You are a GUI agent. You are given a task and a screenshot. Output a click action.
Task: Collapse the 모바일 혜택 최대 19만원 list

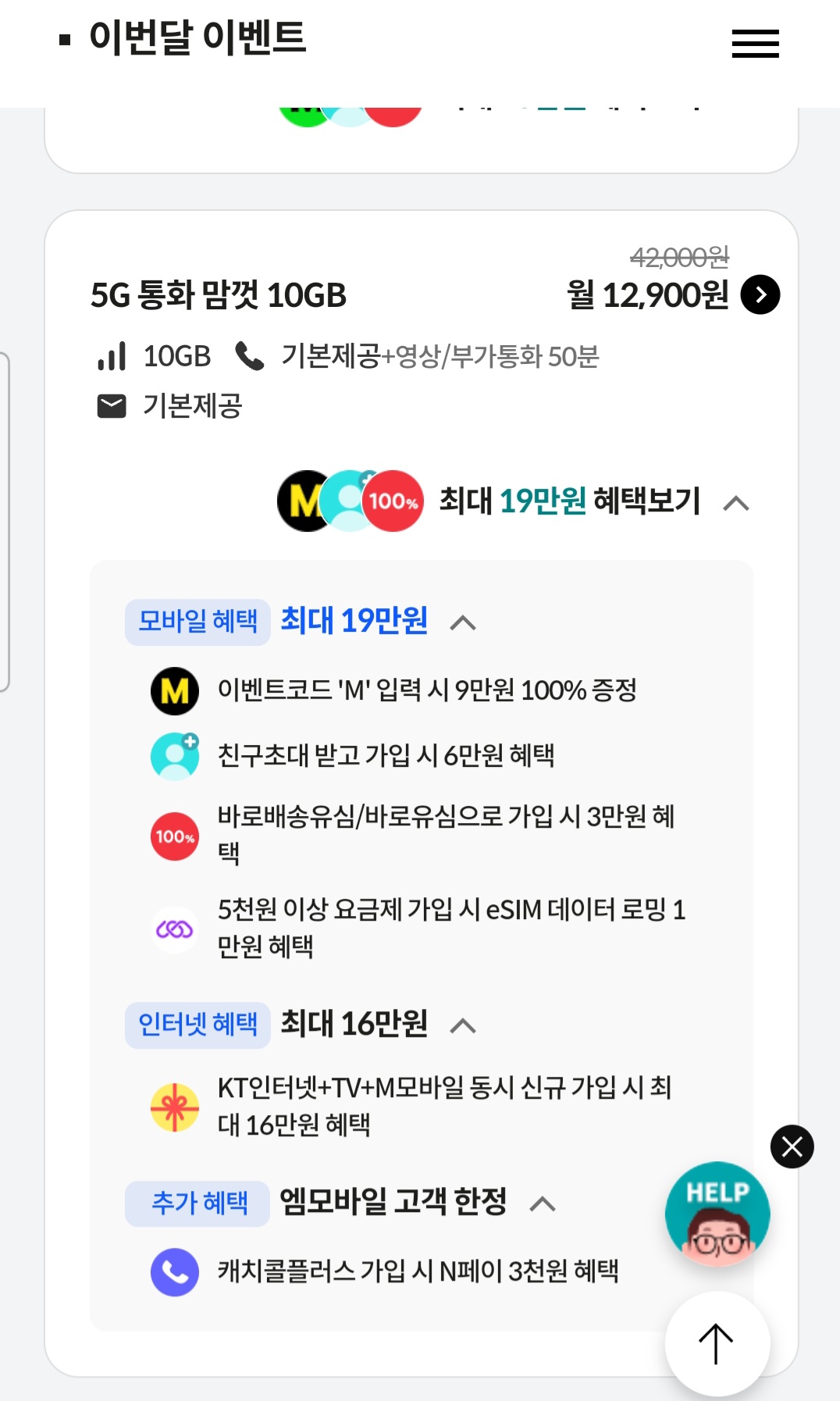pos(463,622)
